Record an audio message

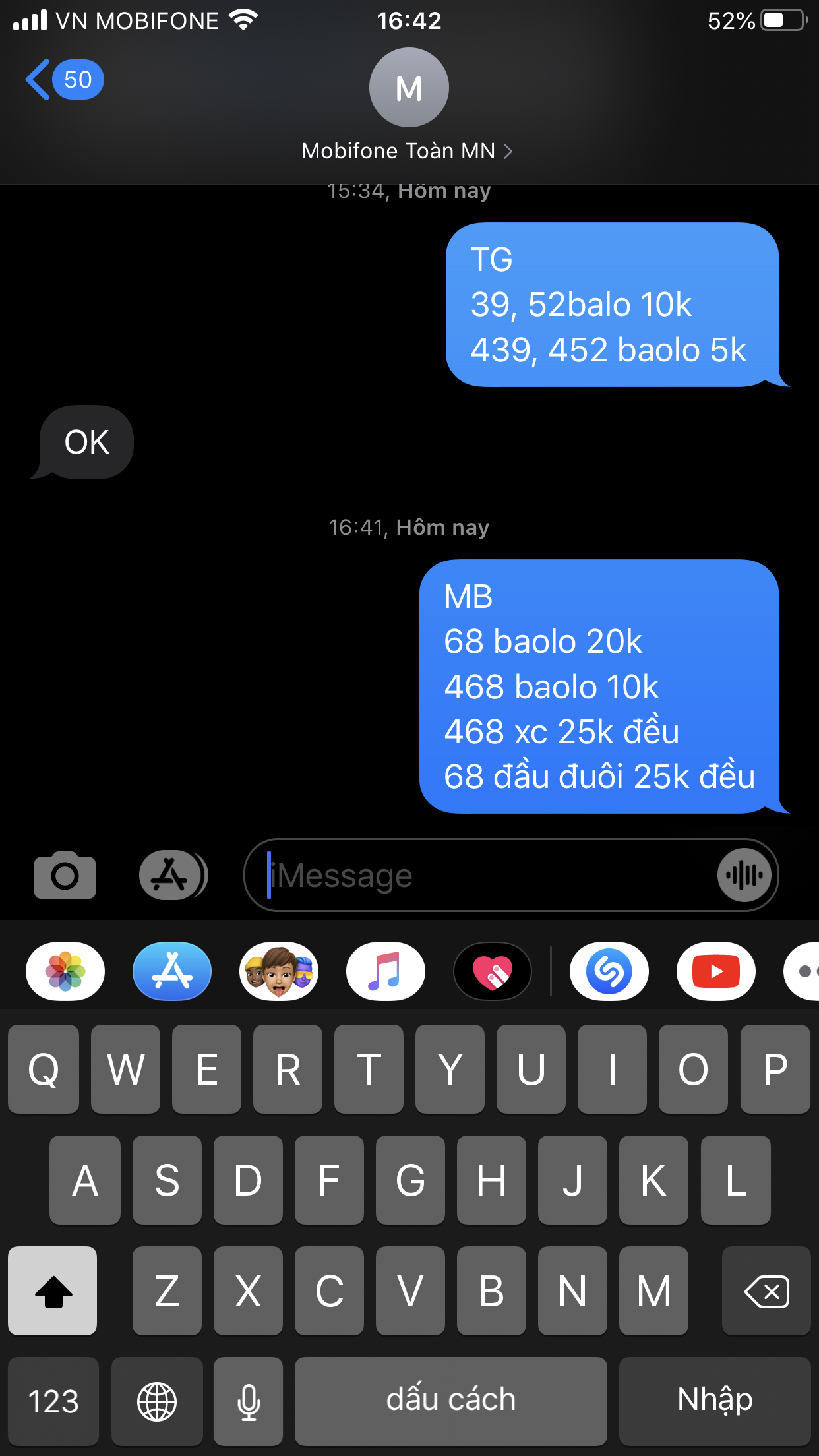(x=744, y=875)
